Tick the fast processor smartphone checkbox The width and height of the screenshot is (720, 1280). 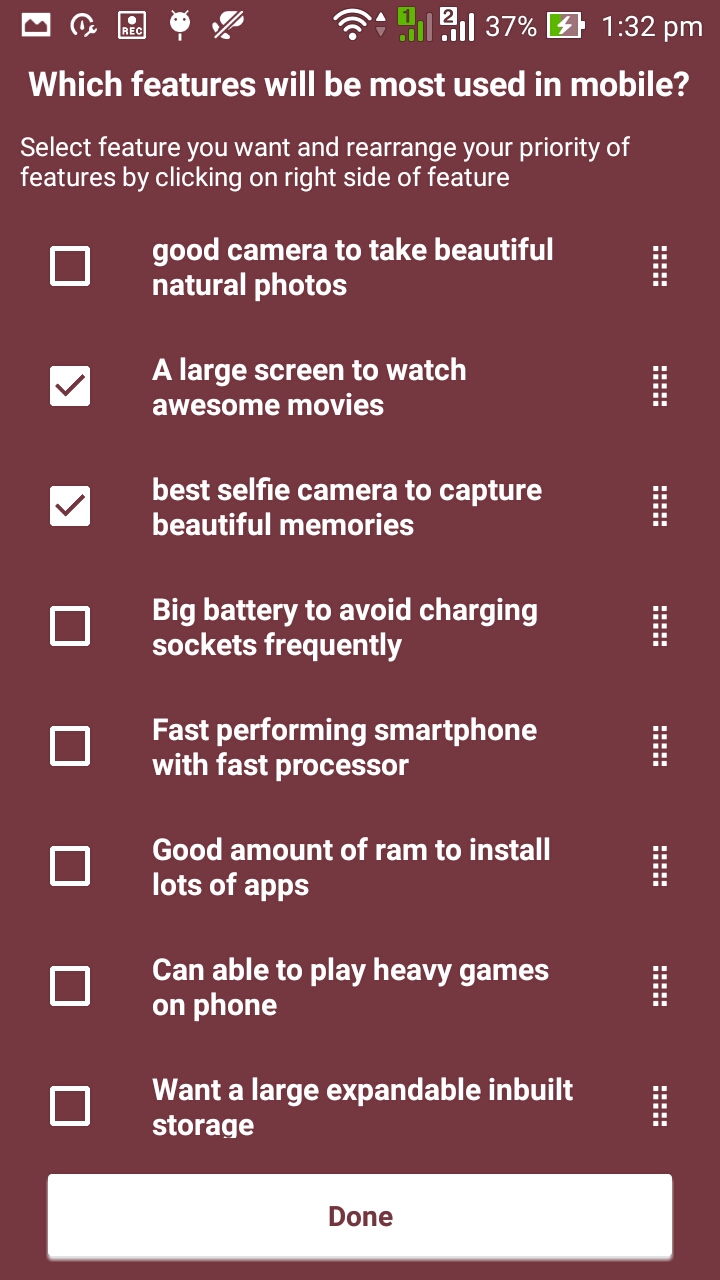[x=70, y=747]
